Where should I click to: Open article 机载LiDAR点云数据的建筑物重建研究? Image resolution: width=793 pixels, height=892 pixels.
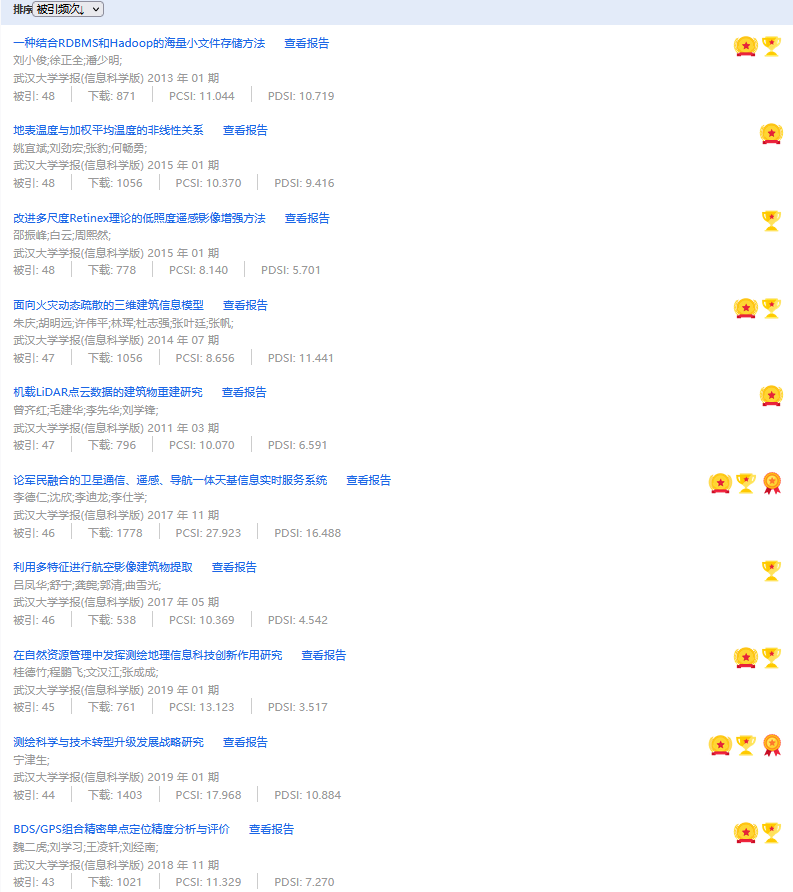108,392
